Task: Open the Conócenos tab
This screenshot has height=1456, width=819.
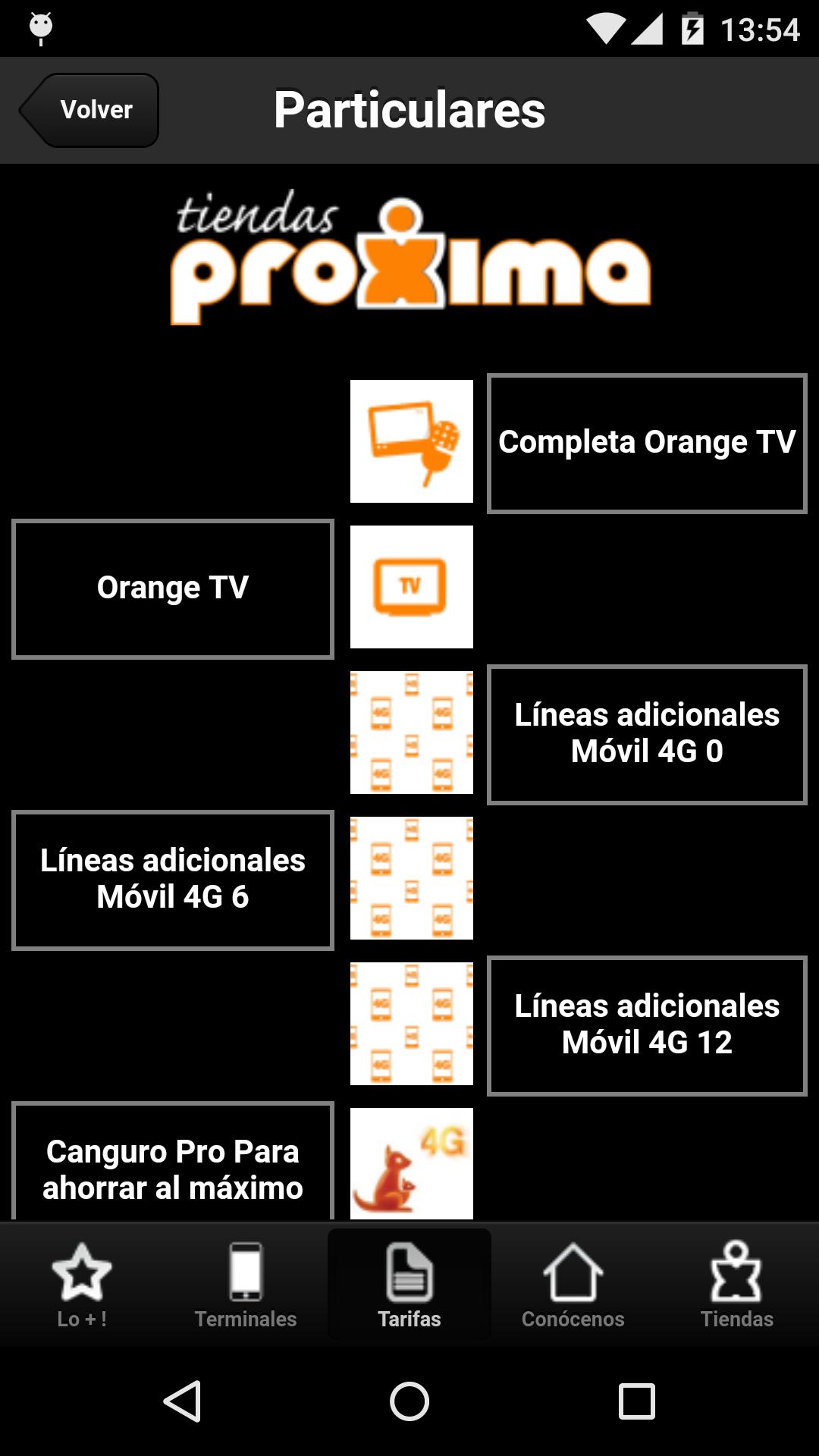Action: point(573,1285)
